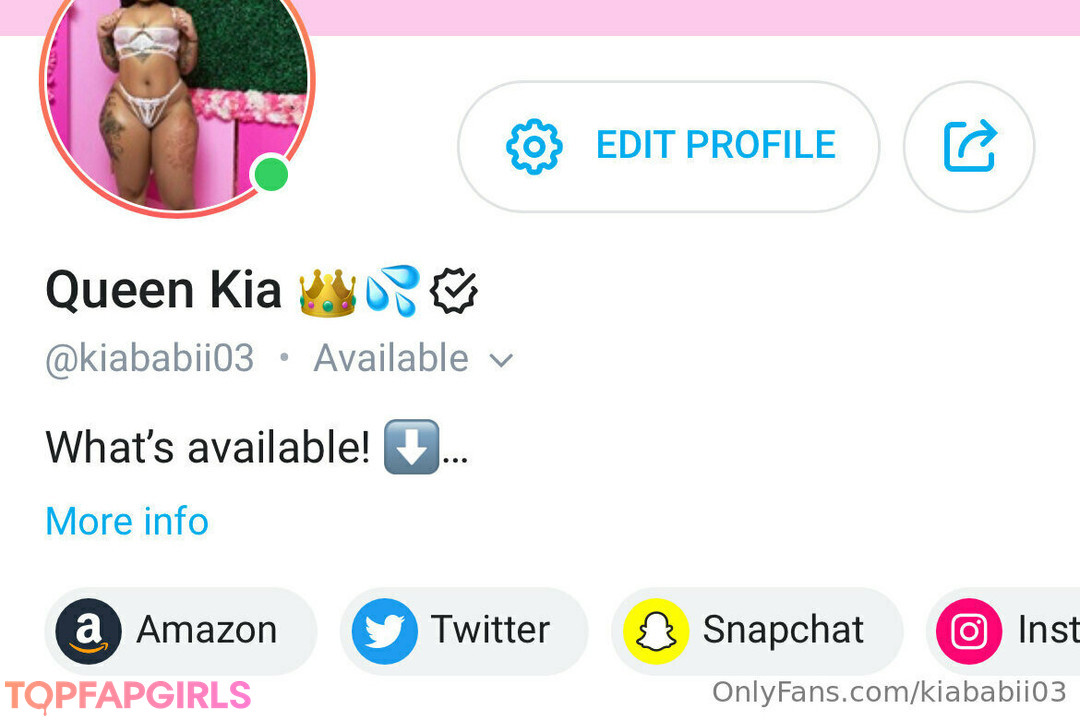Open the Snapchat link chip
This screenshot has width=1080, height=721.
click(756, 630)
